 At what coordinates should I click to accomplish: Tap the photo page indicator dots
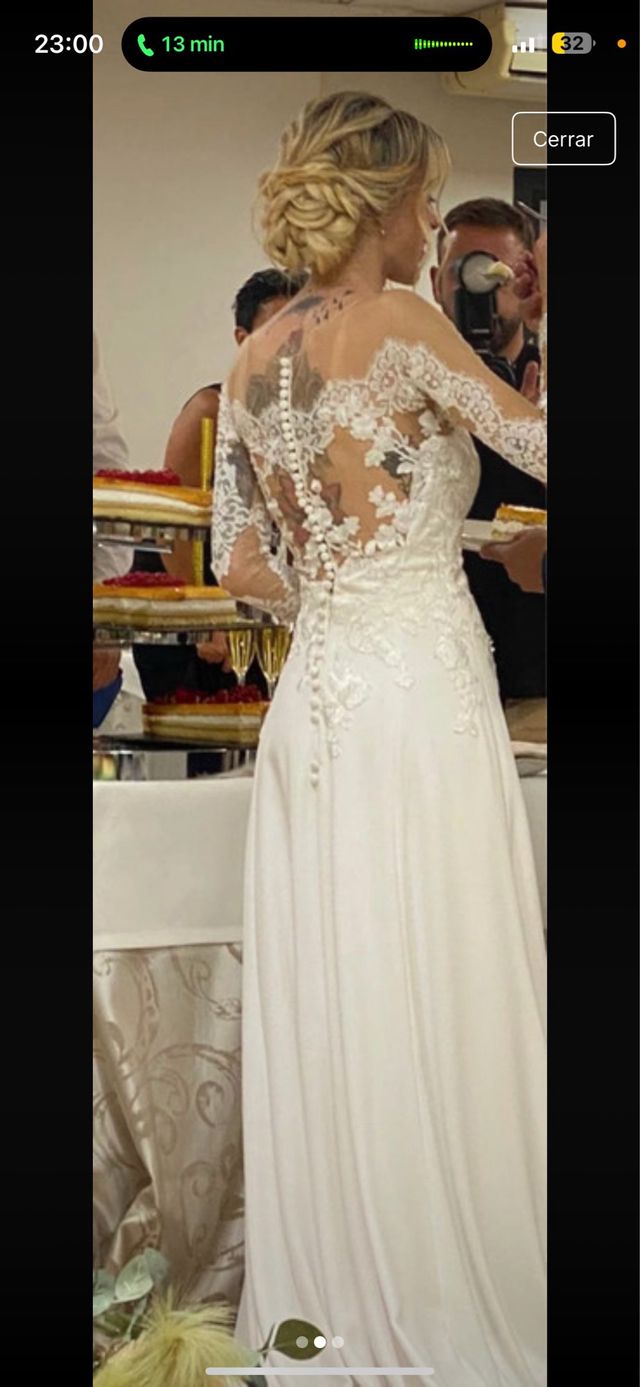(x=320, y=1342)
